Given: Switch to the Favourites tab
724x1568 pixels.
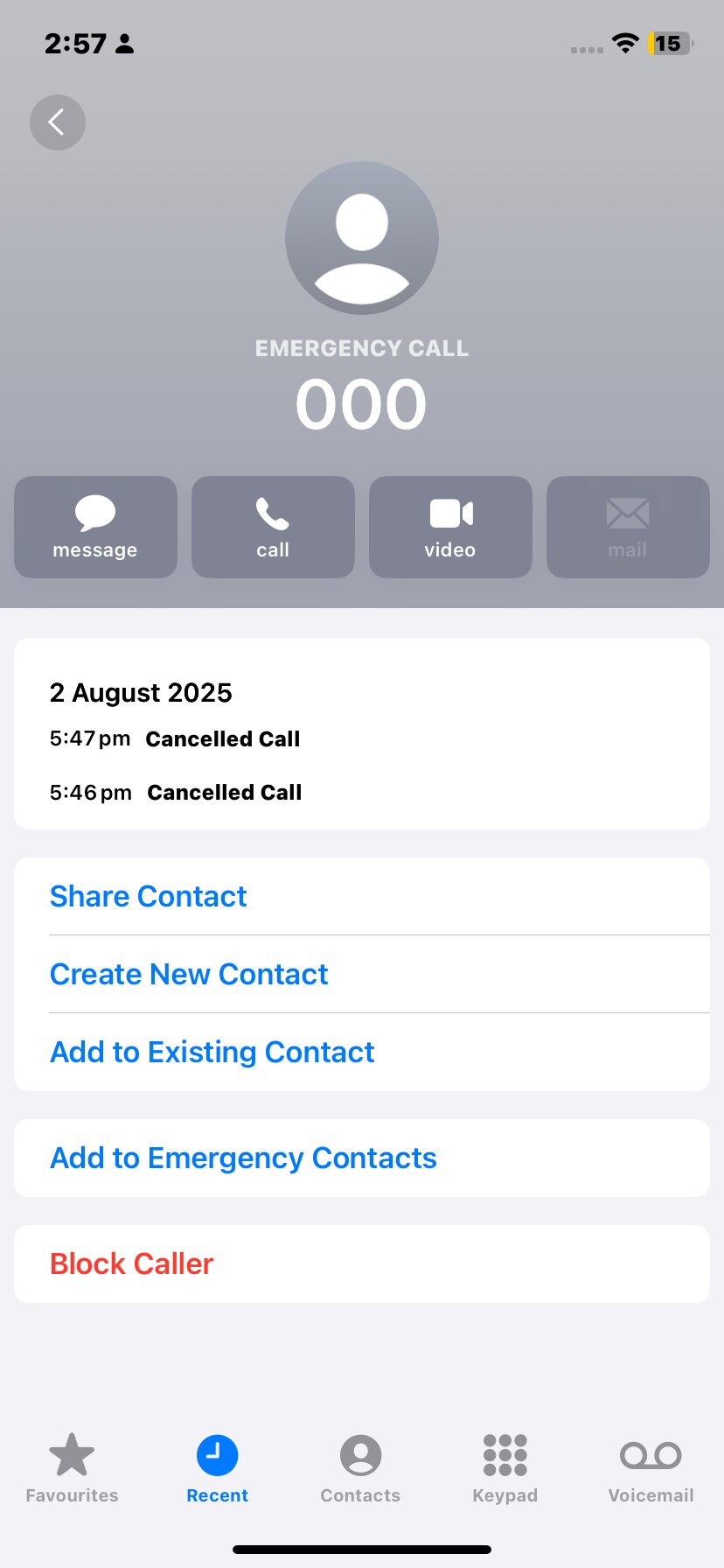Looking at the screenshot, I should pos(72,1468).
